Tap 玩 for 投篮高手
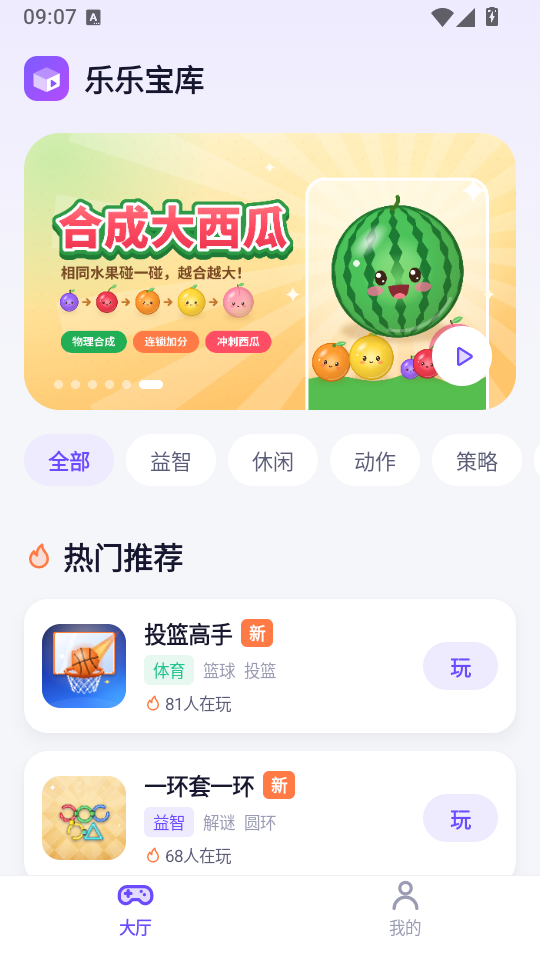 pos(460,666)
